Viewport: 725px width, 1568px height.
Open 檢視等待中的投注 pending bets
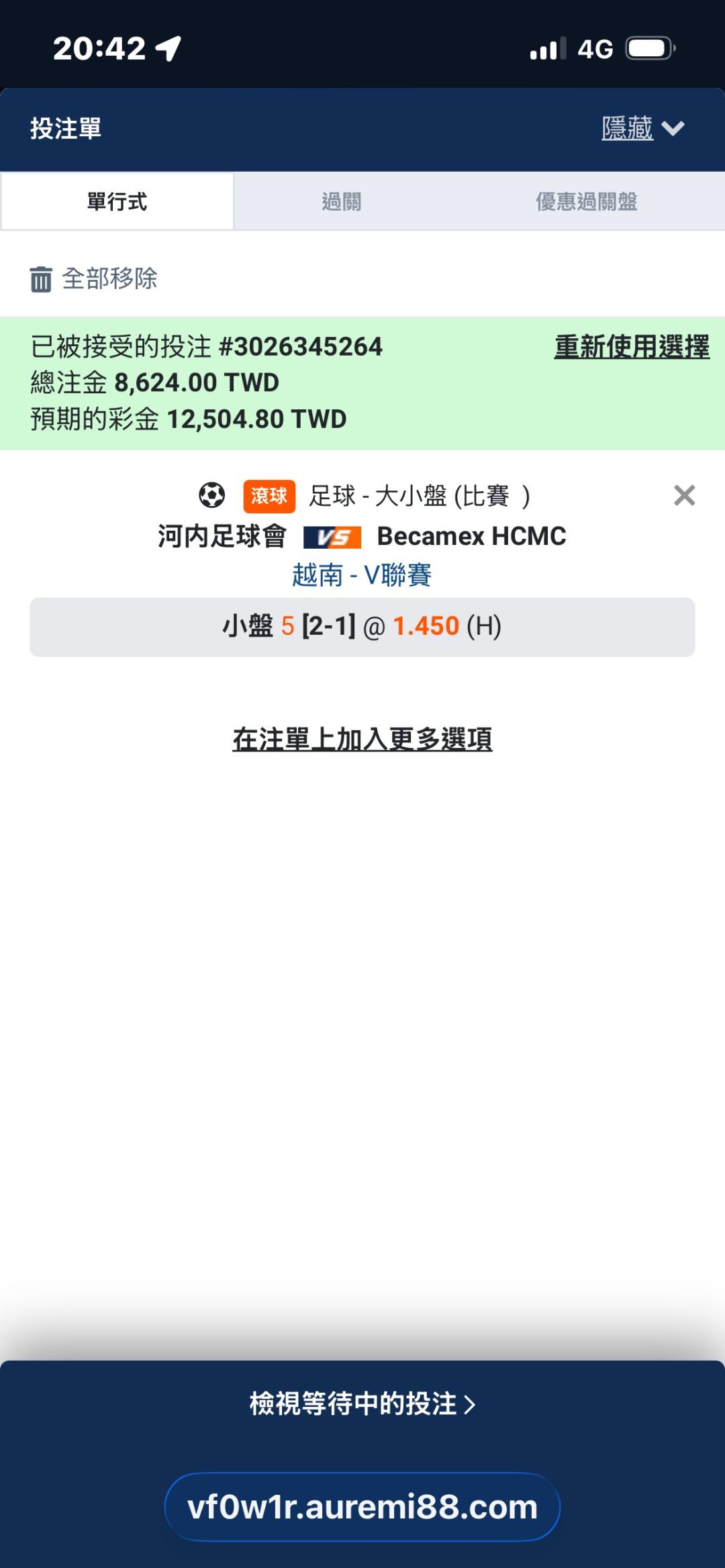pyautogui.click(x=362, y=1403)
